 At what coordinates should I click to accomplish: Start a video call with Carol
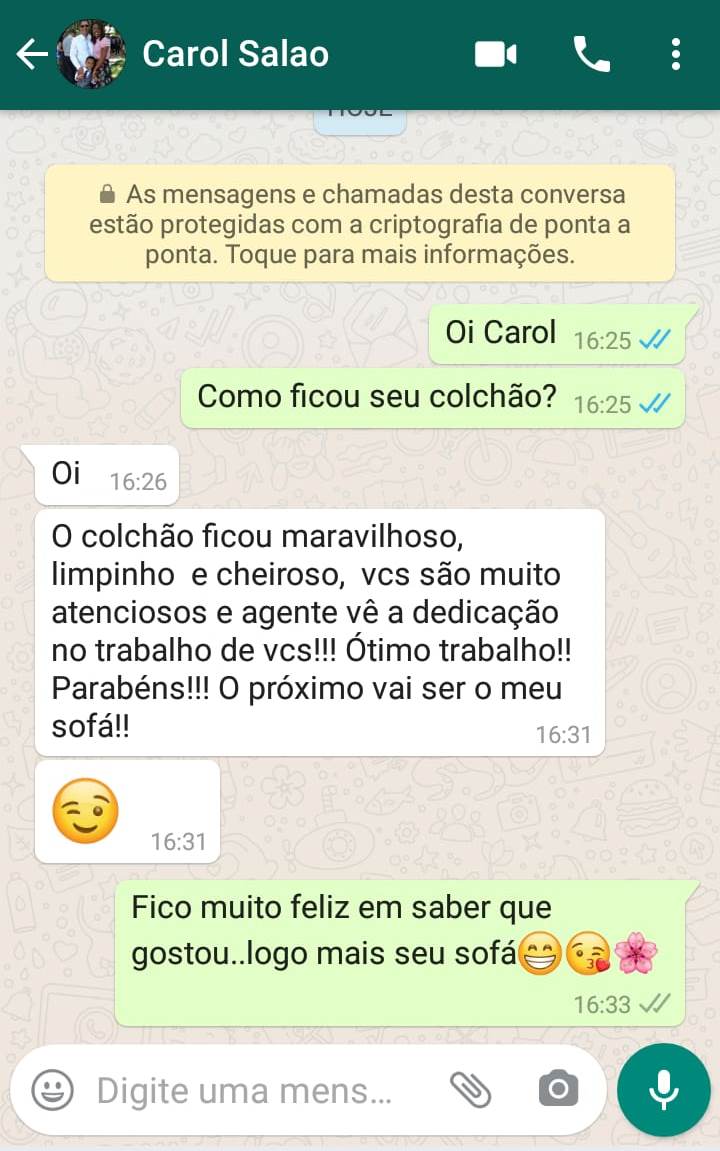(x=495, y=54)
